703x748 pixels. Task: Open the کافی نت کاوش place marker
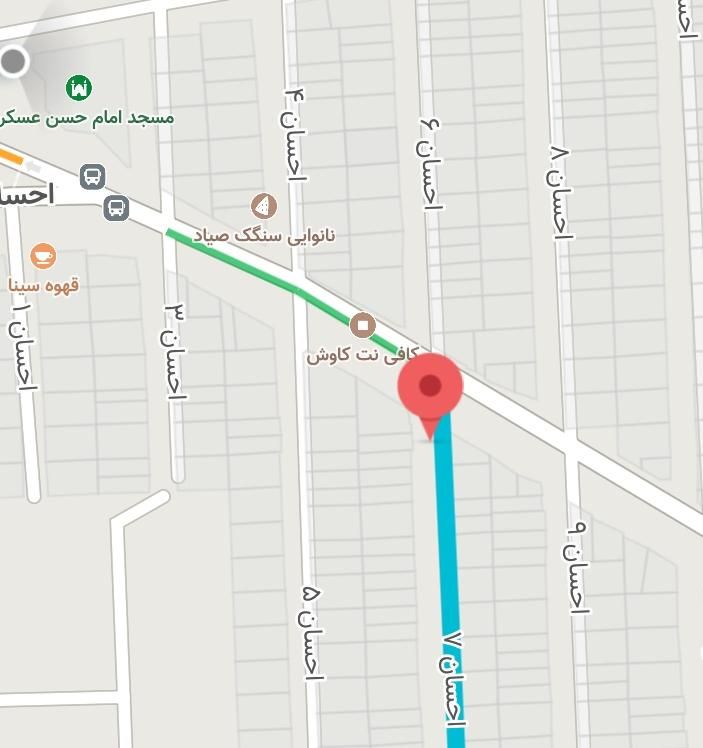coord(362,325)
